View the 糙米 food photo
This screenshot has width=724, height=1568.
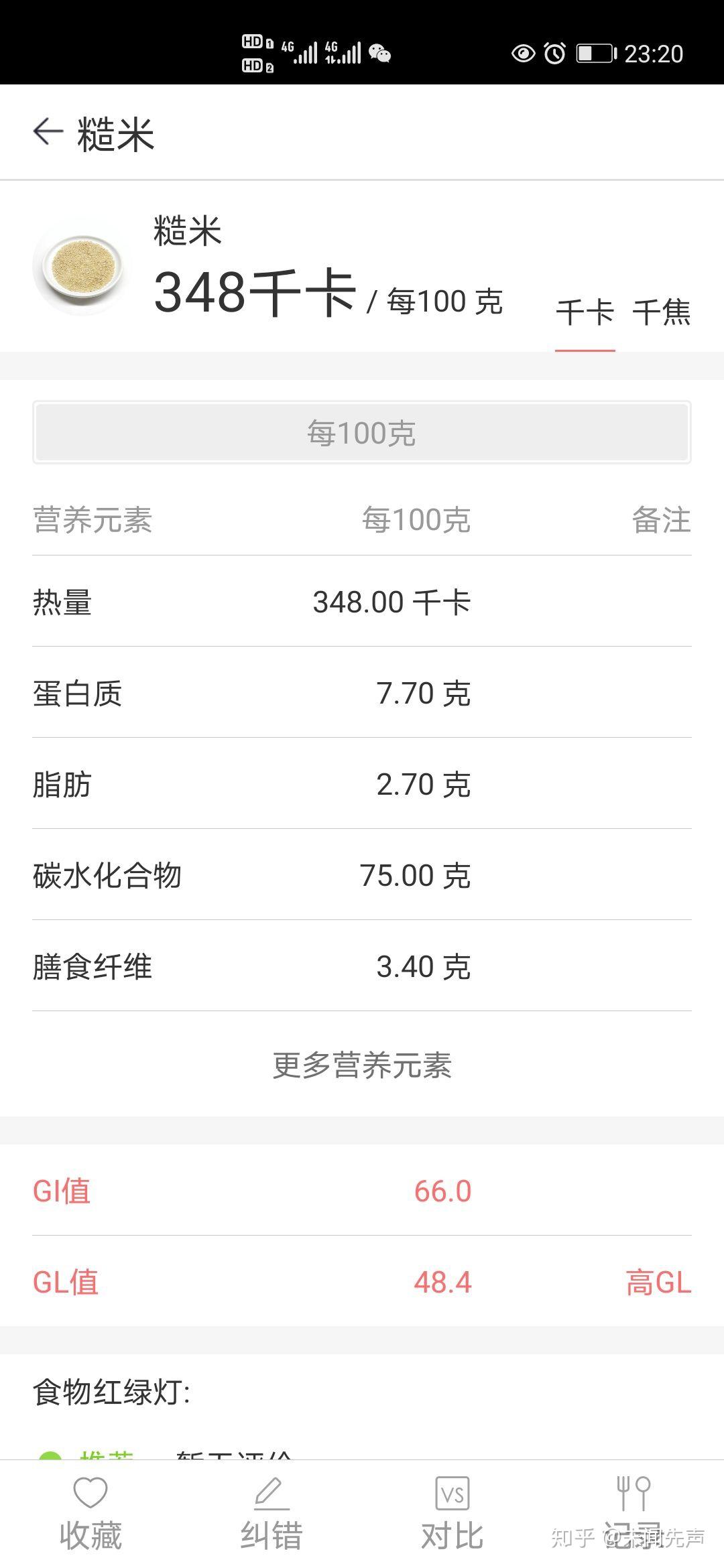coord(82,267)
